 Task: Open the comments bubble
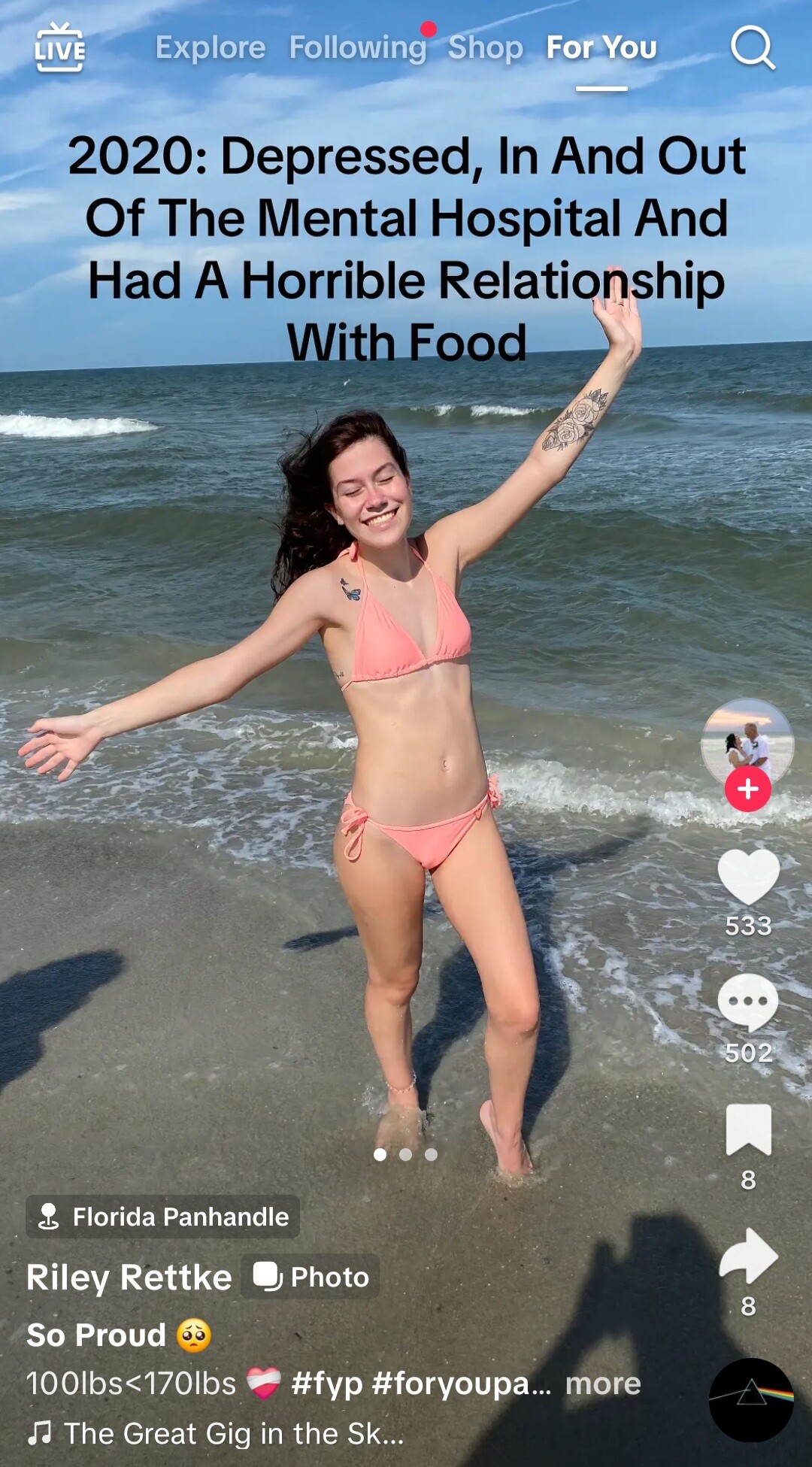click(x=748, y=1003)
